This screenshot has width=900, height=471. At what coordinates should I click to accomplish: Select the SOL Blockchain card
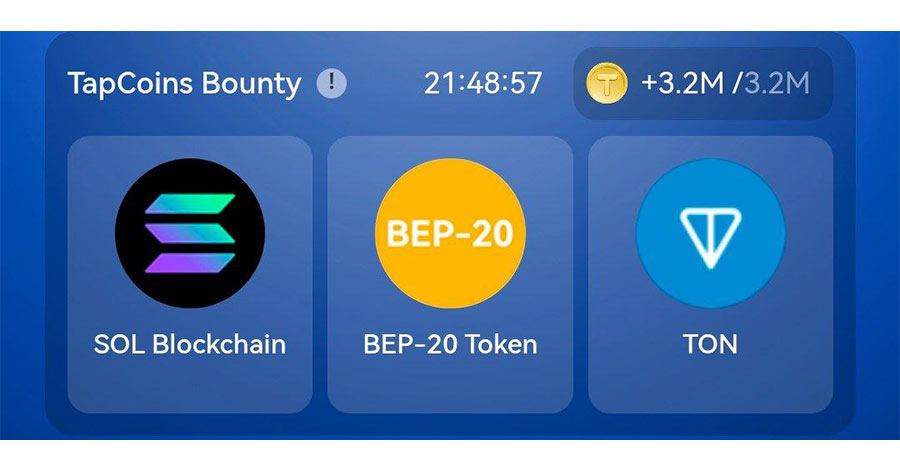tap(190, 274)
